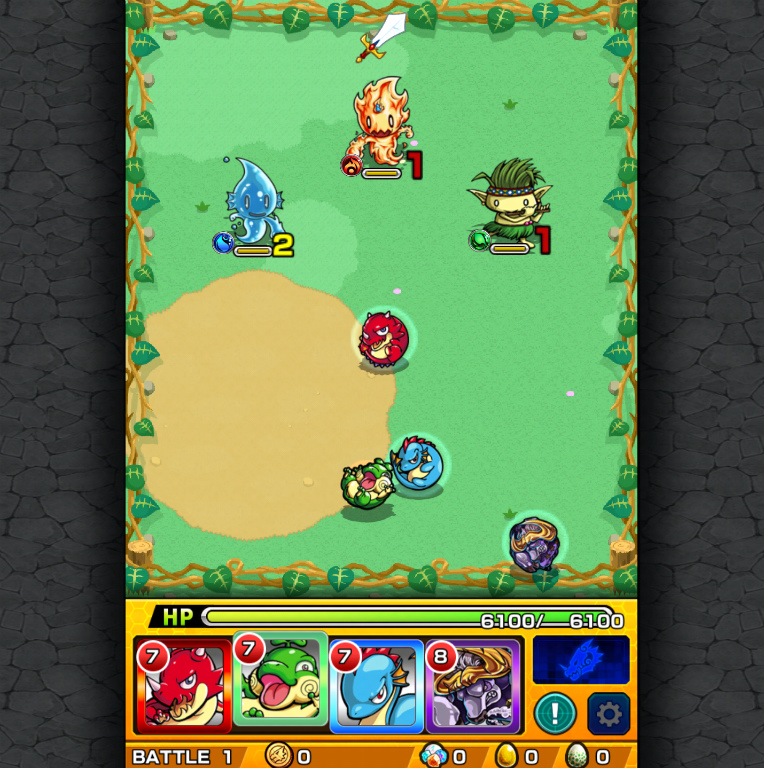Select the red dragon character card
Screen dimensions: 764x768
[x=183, y=687]
